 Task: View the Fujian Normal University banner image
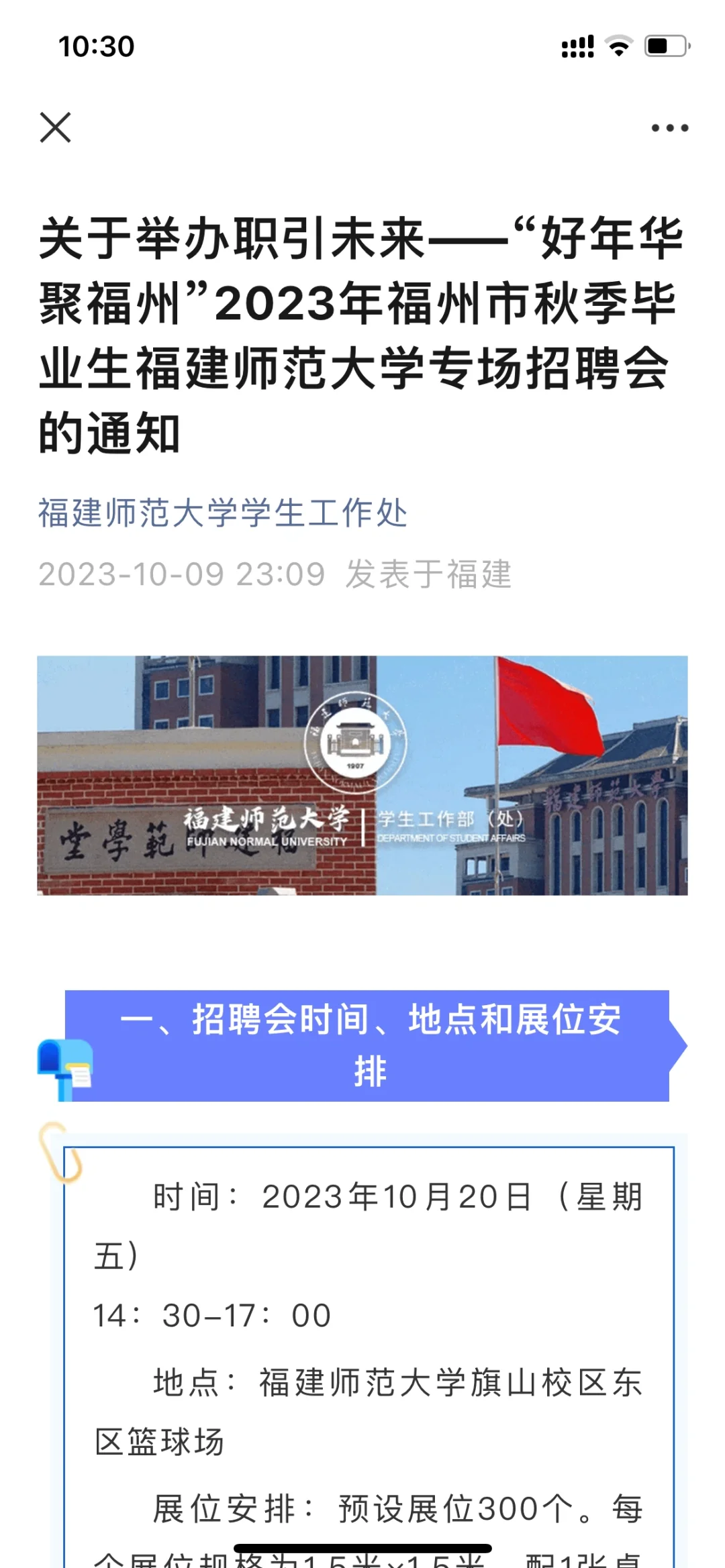[x=362, y=775]
